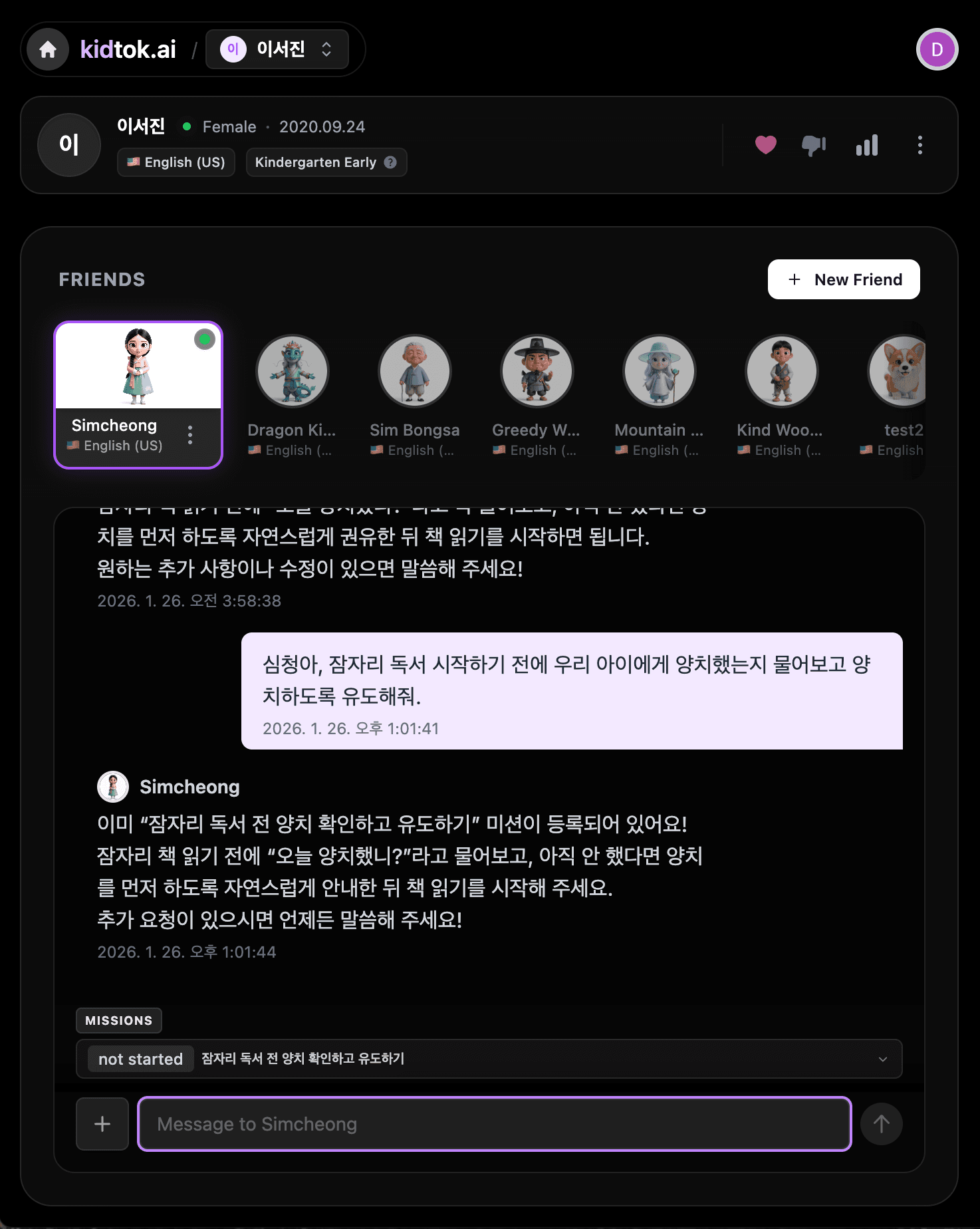Open the D account avatar menu
This screenshot has width=980, height=1229.
[937, 49]
